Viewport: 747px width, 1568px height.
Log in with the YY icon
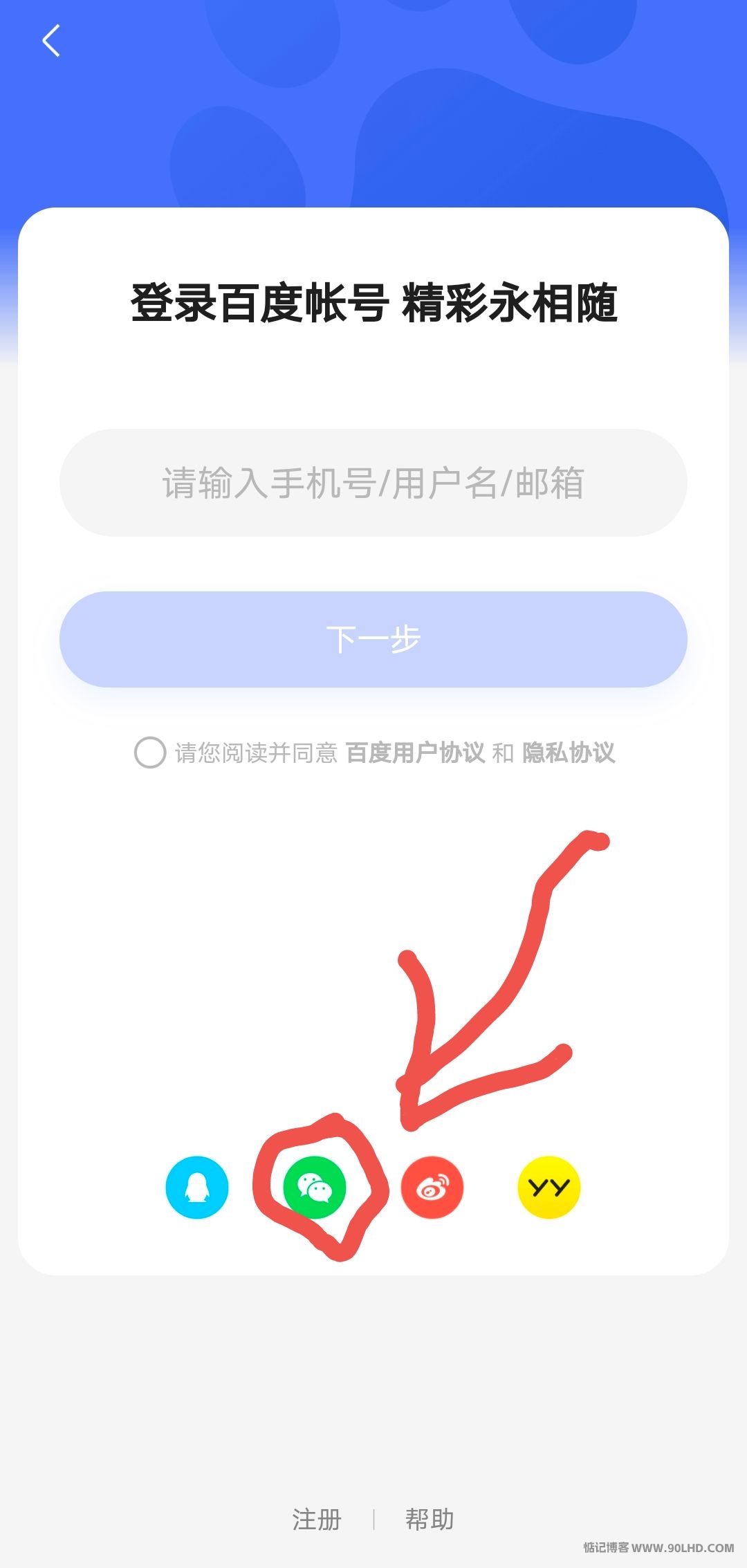pyautogui.click(x=549, y=1188)
